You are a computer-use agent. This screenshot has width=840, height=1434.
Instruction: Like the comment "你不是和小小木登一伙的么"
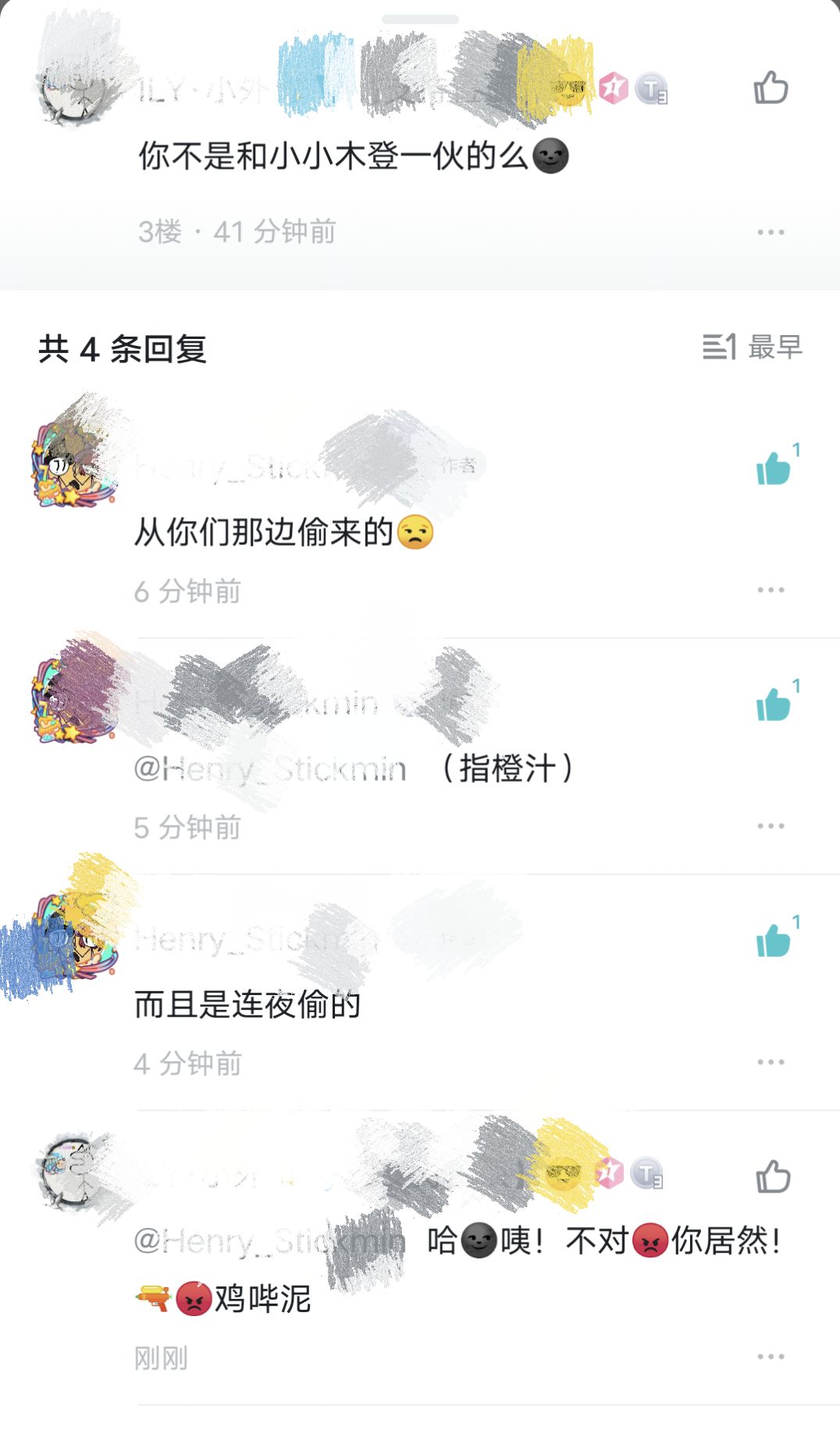(x=769, y=88)
